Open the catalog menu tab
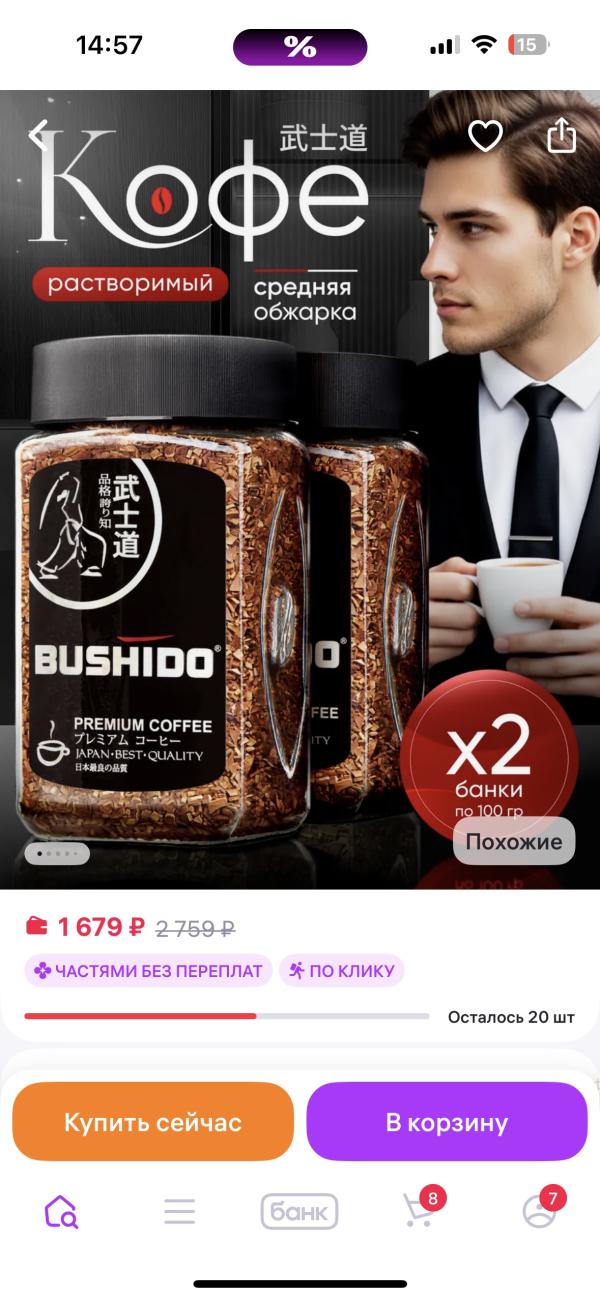The height and width of the screenshot is (1300, 600). [180, 1212]
